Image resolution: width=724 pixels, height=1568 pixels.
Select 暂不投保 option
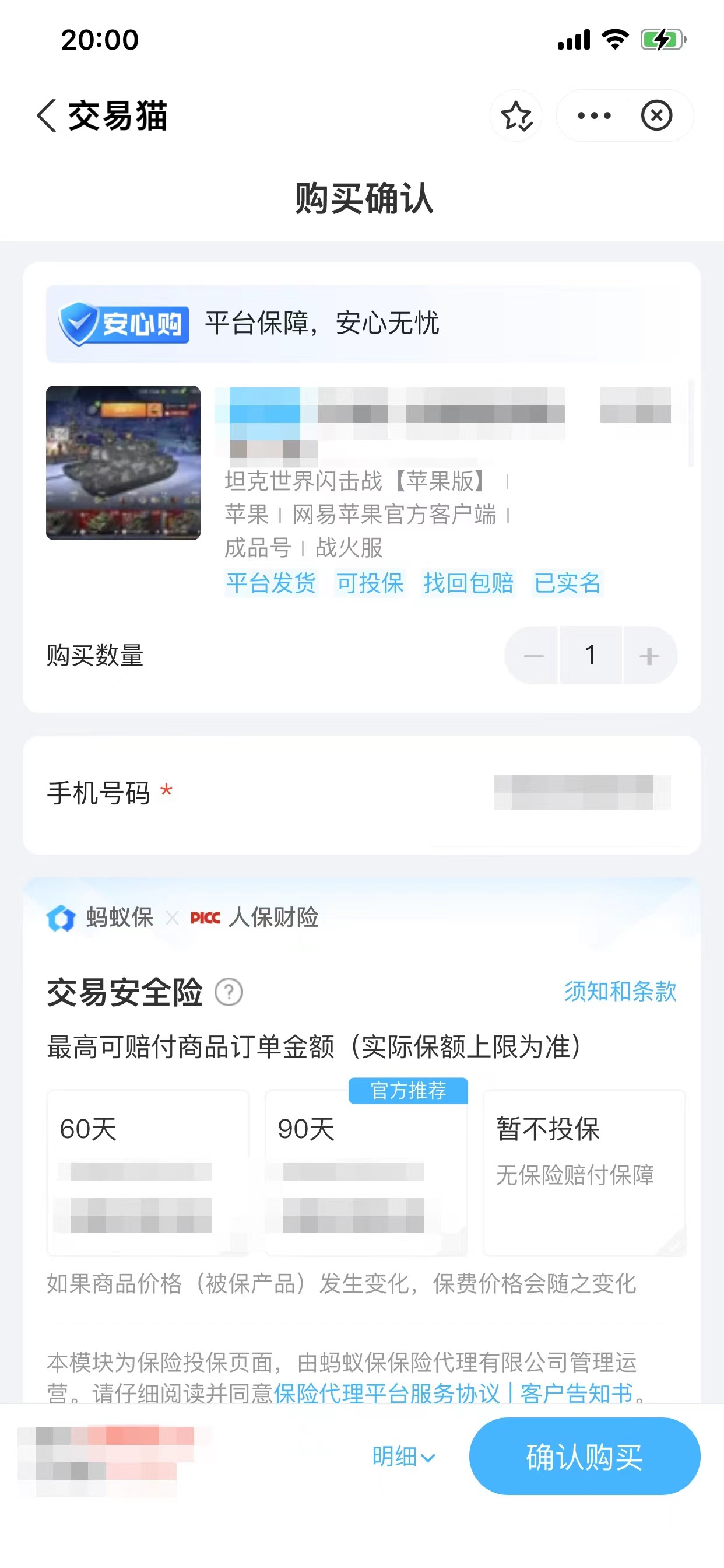coord(584,1172)
